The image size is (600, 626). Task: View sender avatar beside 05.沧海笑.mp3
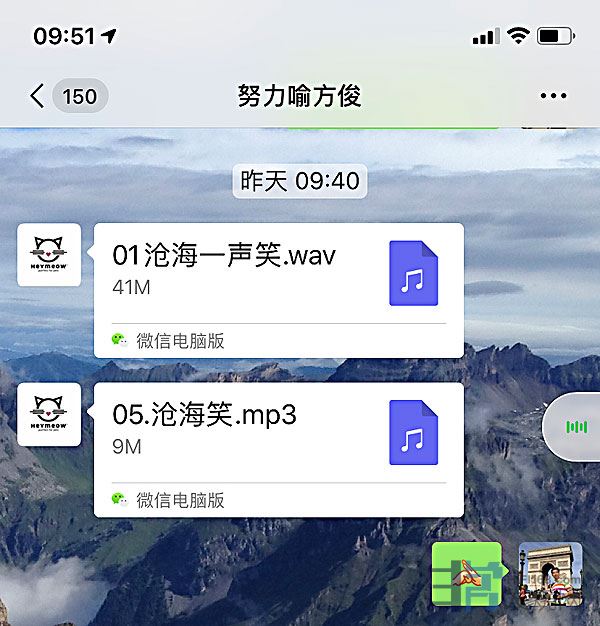[x=49, y=414]
